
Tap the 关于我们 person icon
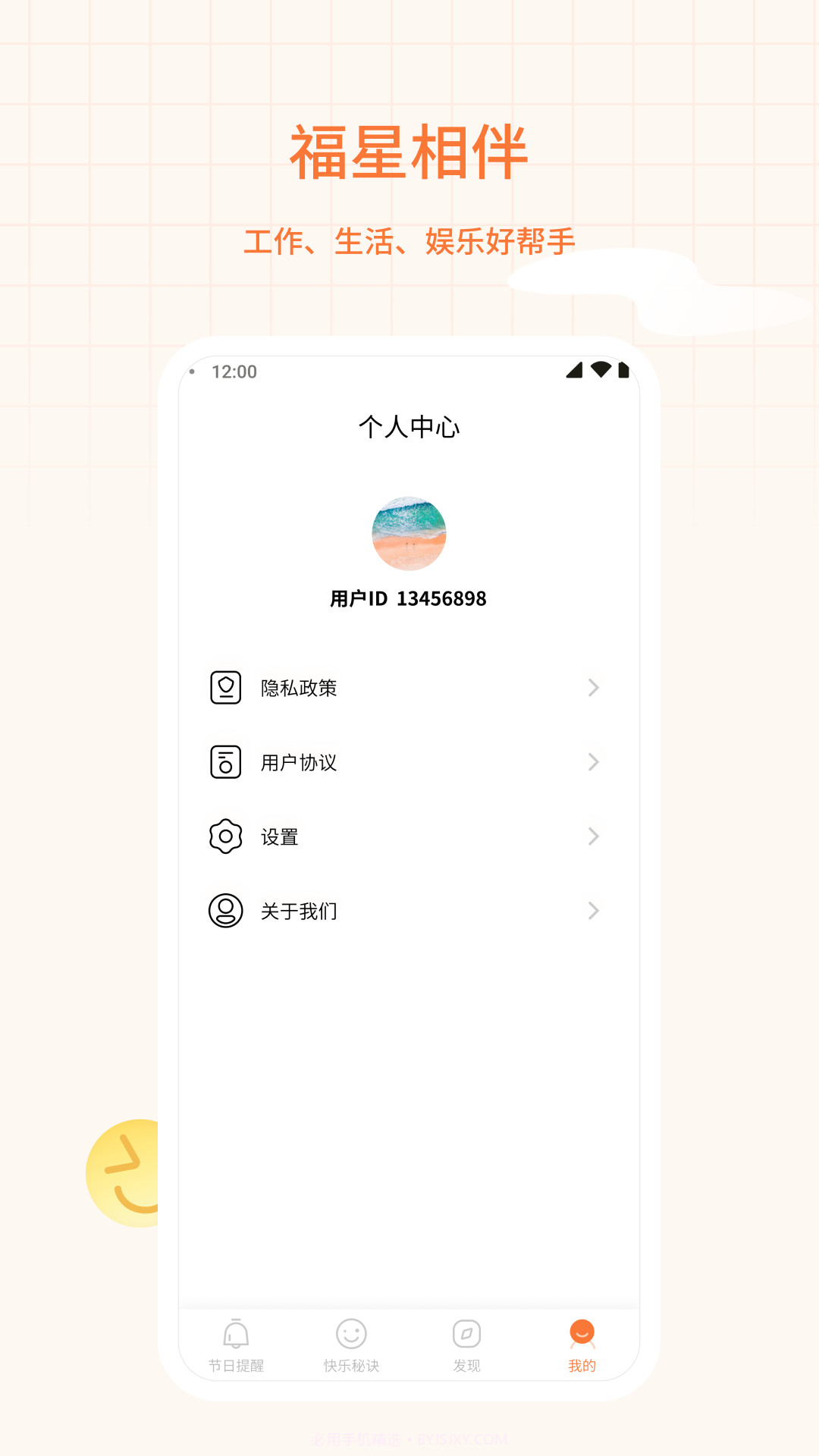pos(225,911)
